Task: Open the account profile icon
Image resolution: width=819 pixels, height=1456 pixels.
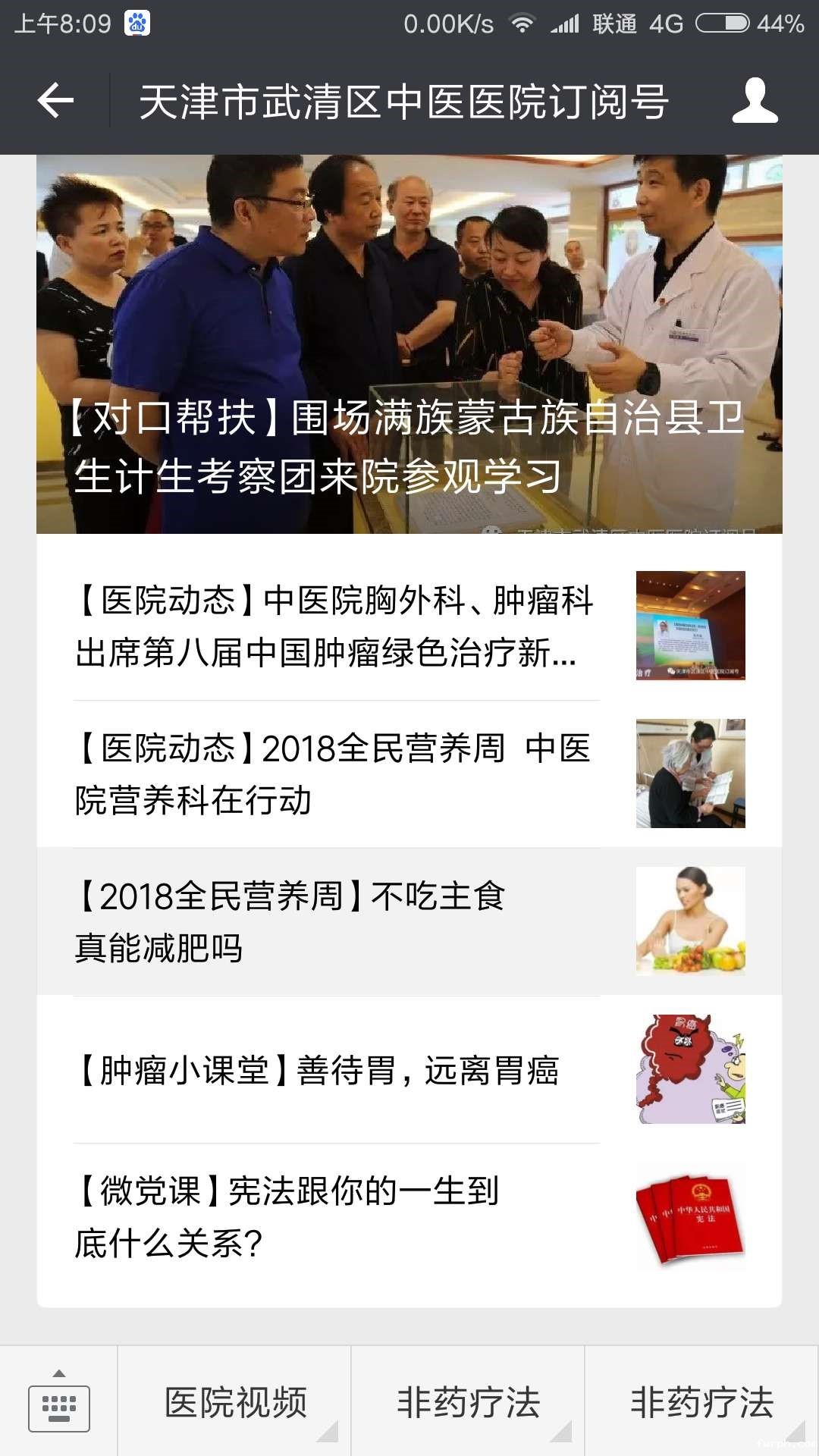Action: point(755,100)
